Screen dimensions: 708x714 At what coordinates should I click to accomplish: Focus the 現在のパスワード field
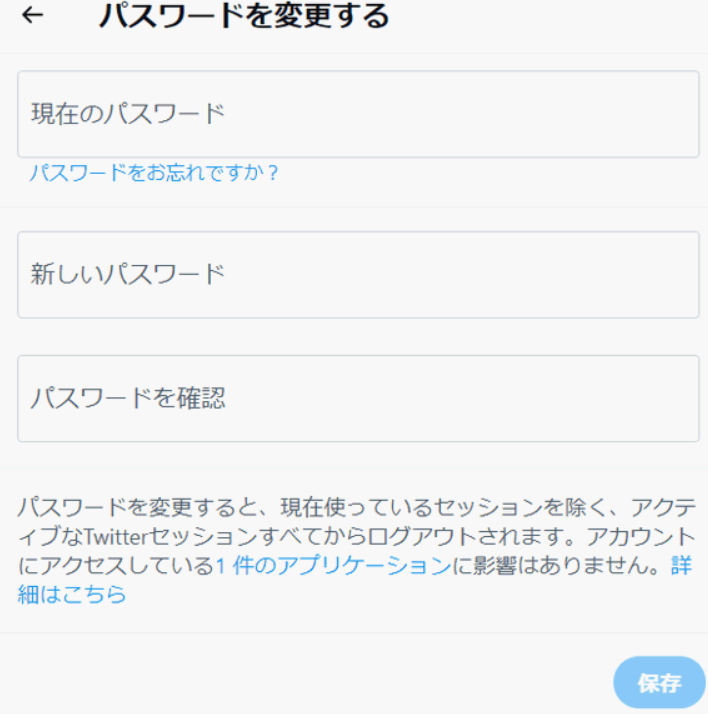pyautogui.click(x=358, y=114)
